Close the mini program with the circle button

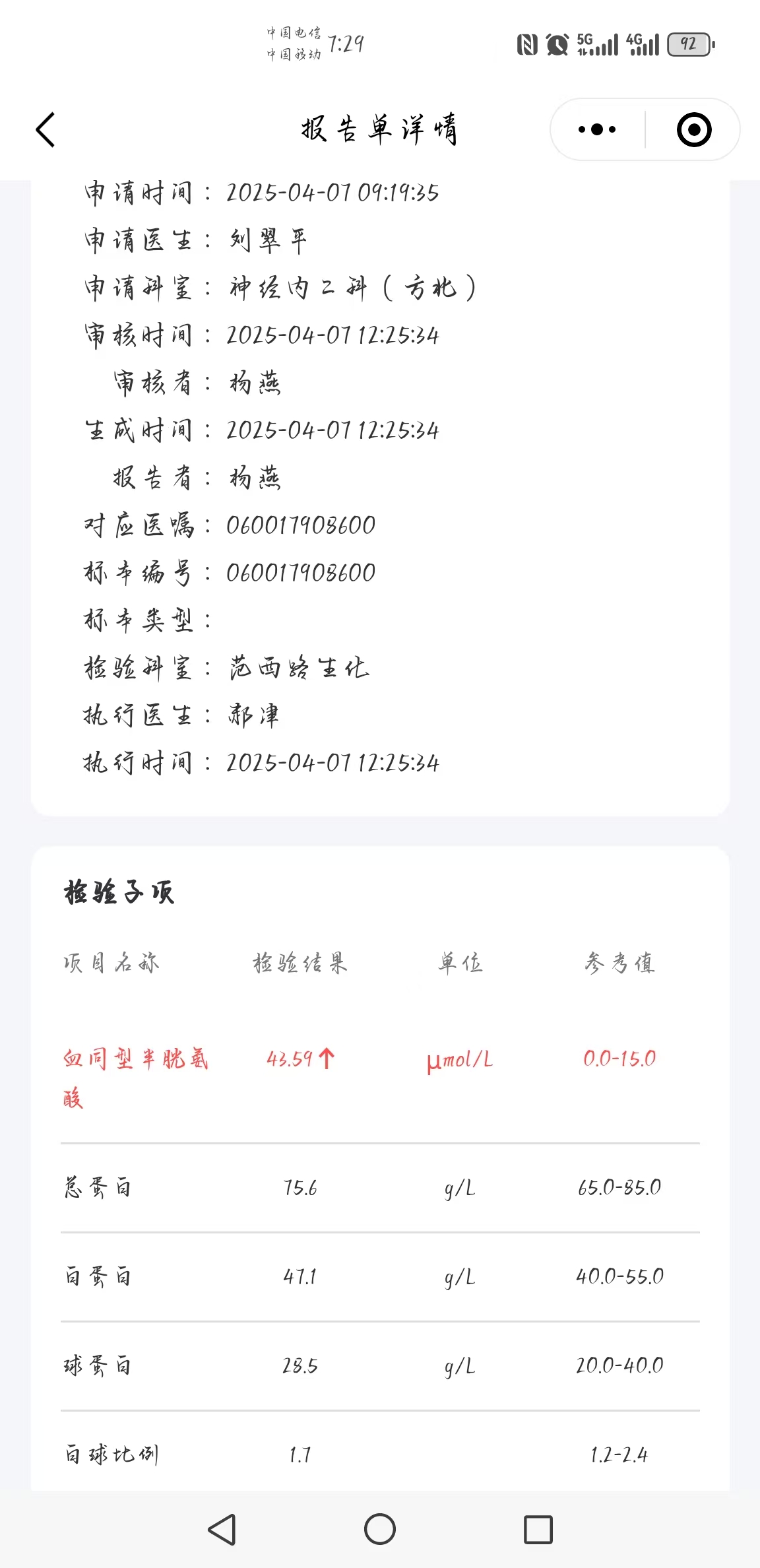click(x=694, y=129)
